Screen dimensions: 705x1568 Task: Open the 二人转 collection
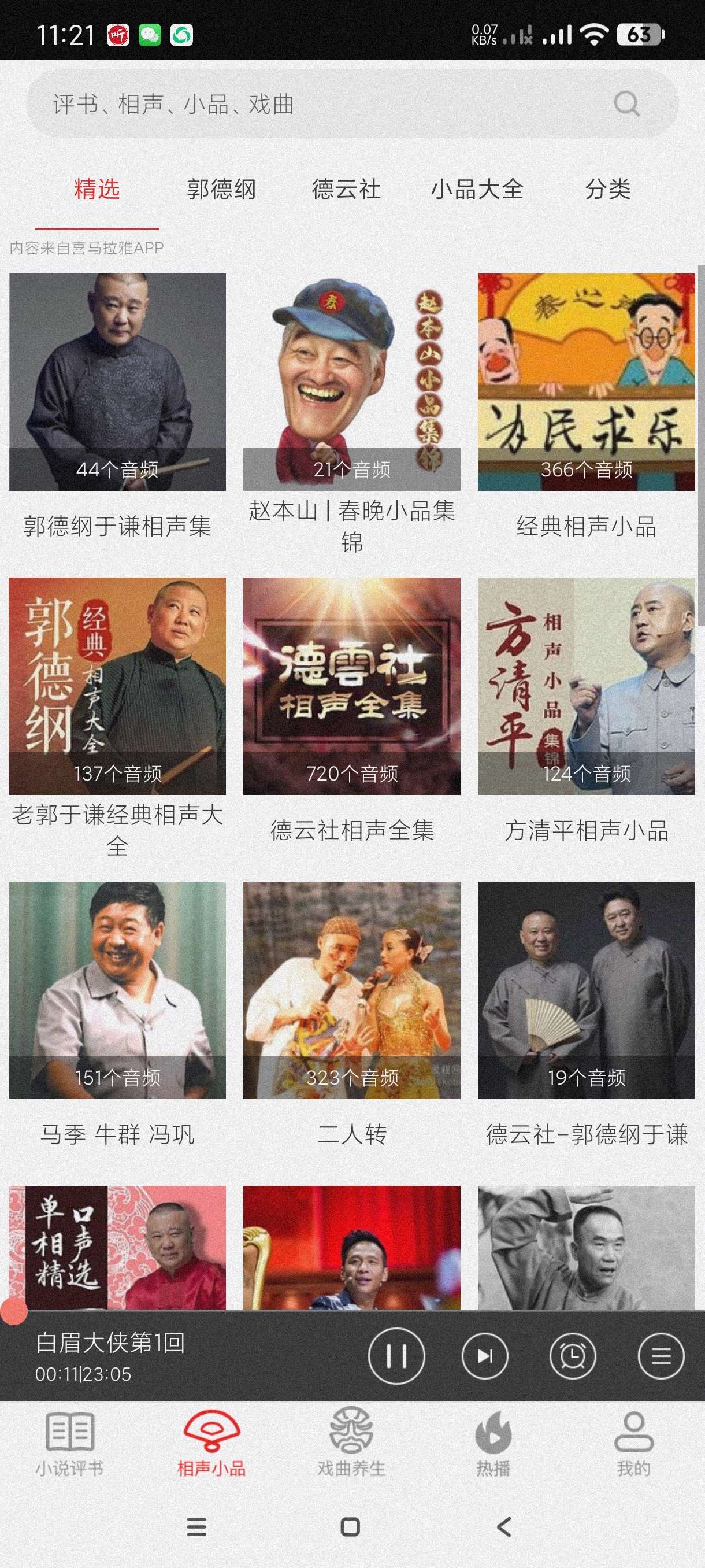click(x=351, y=990)
